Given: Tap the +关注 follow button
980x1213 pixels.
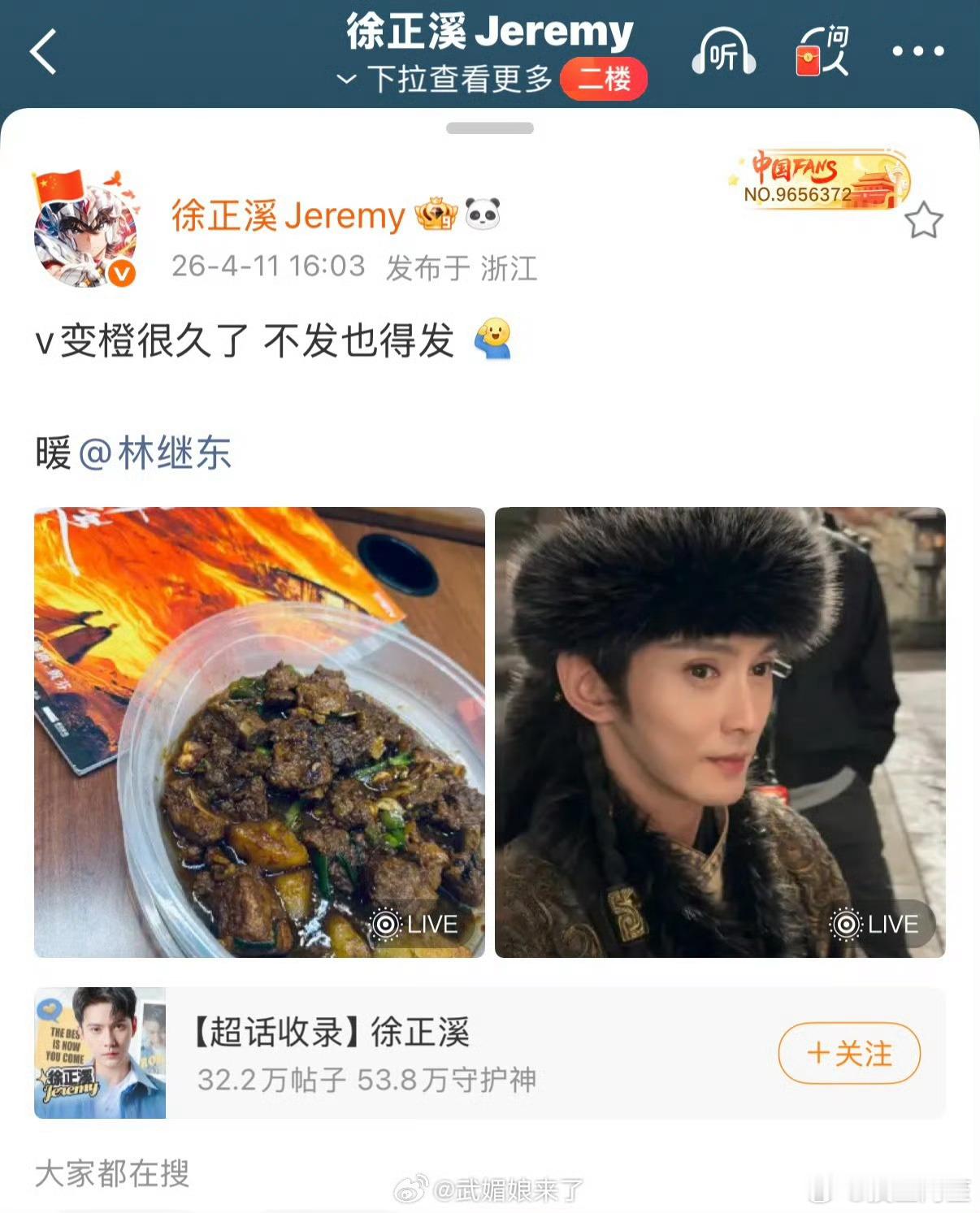Looking at the screenshot, I should (x=848, y=1053).
